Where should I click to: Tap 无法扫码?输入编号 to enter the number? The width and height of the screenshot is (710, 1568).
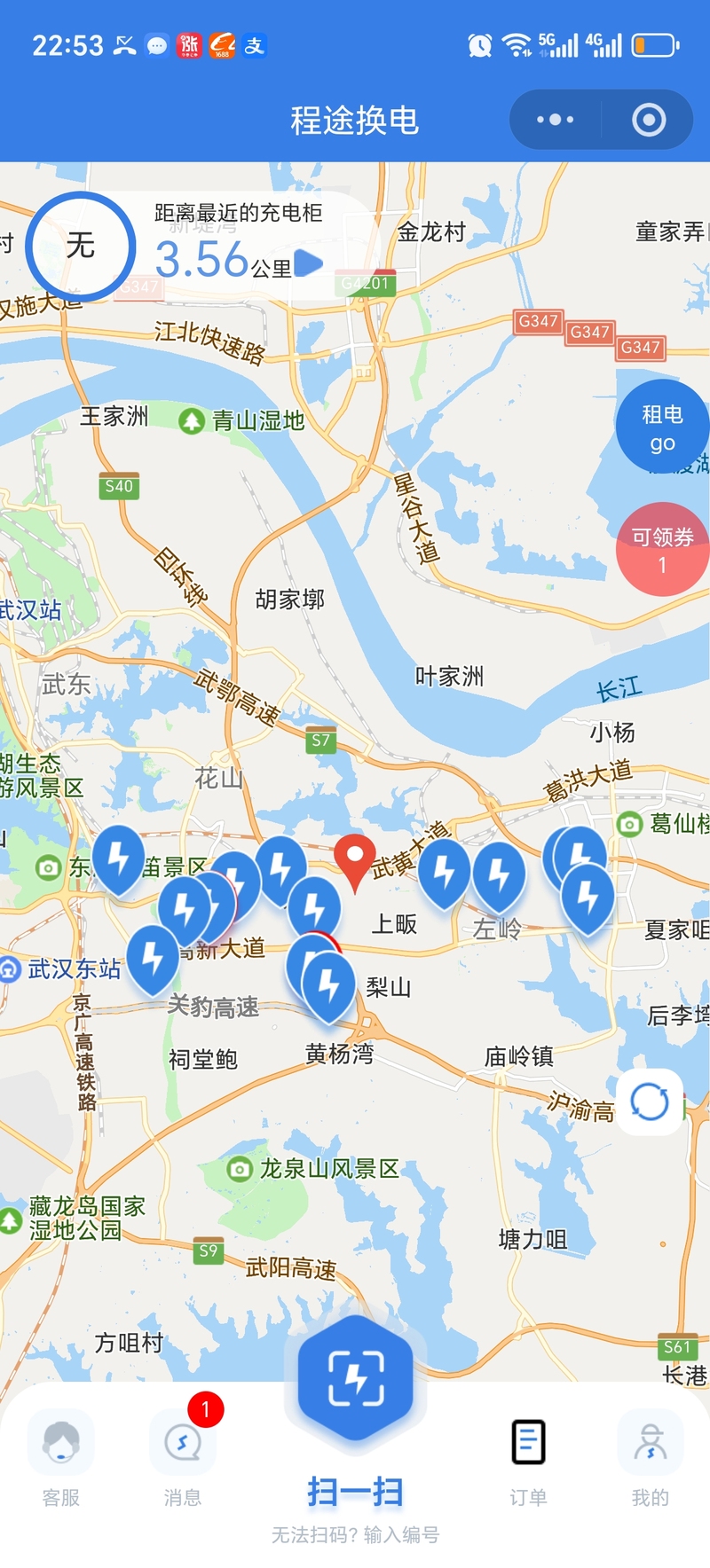[355, 1535]
